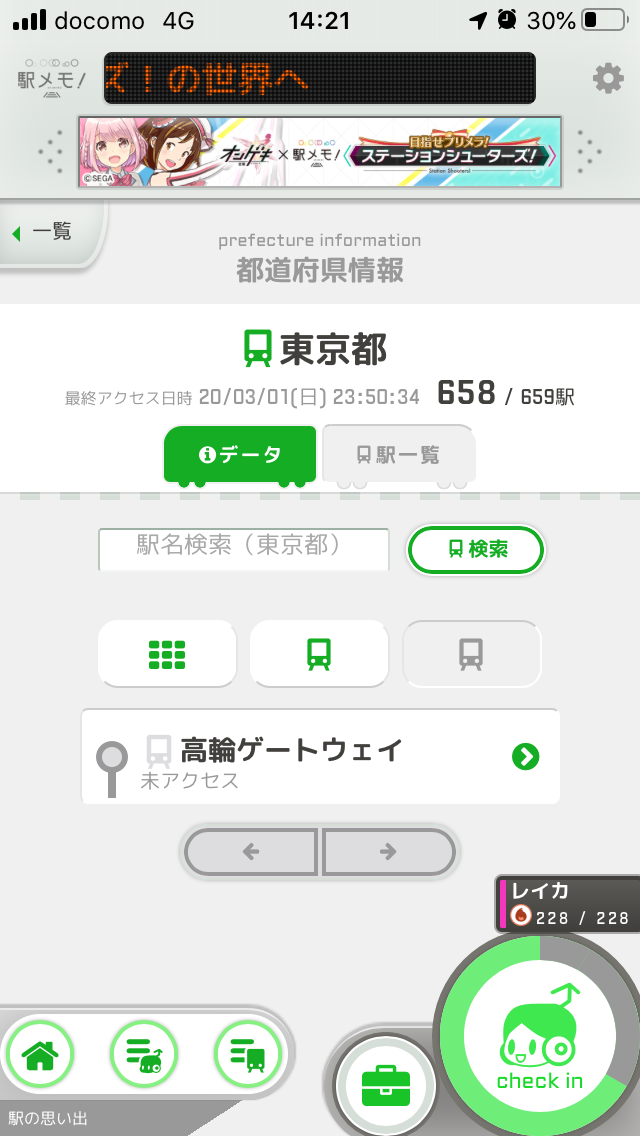The width and height of the screenshot is (640, 1136).
Task: Filter by unaccessed stations (gray train)
Action: [472, 653]
